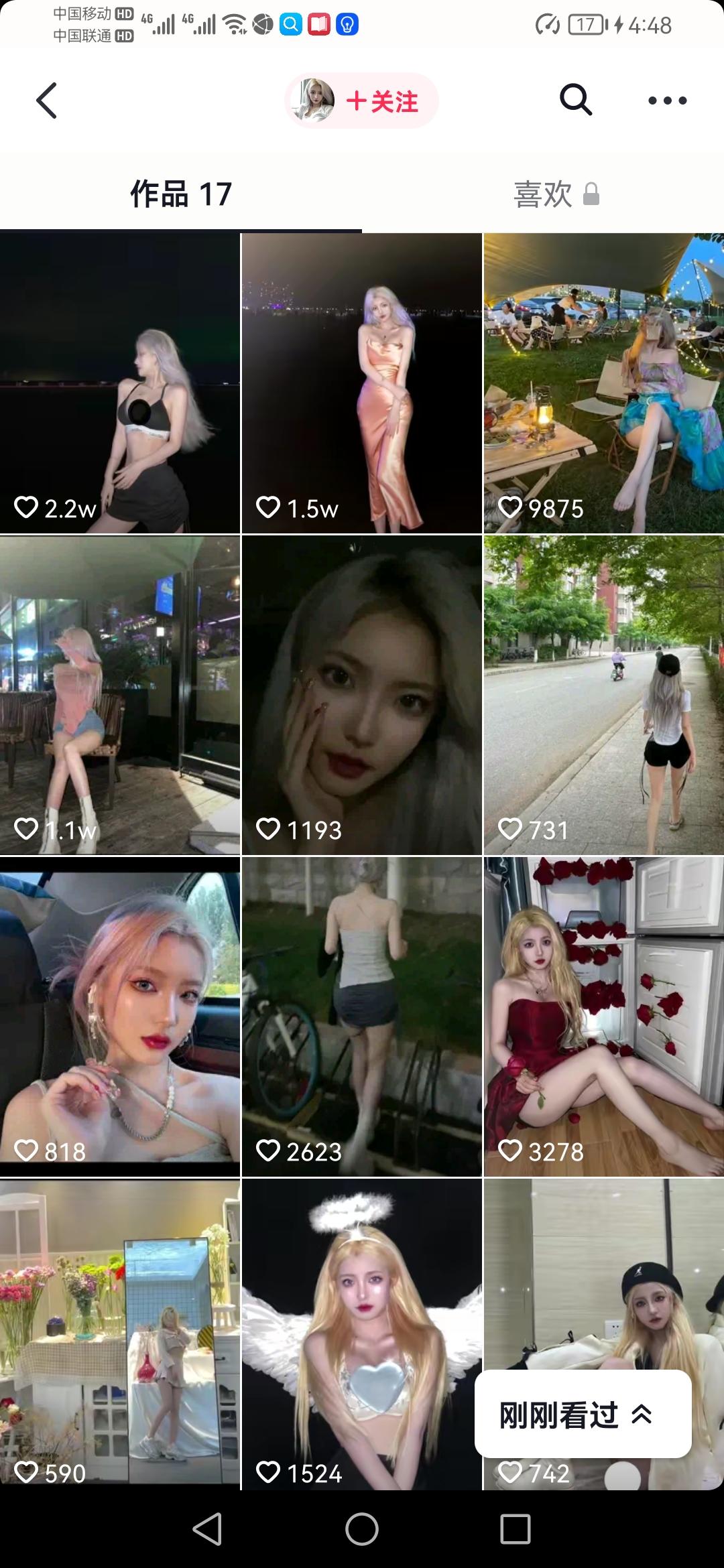Click the heart icon on the 2.2w video
The image size is (724, 1568).
25,507
